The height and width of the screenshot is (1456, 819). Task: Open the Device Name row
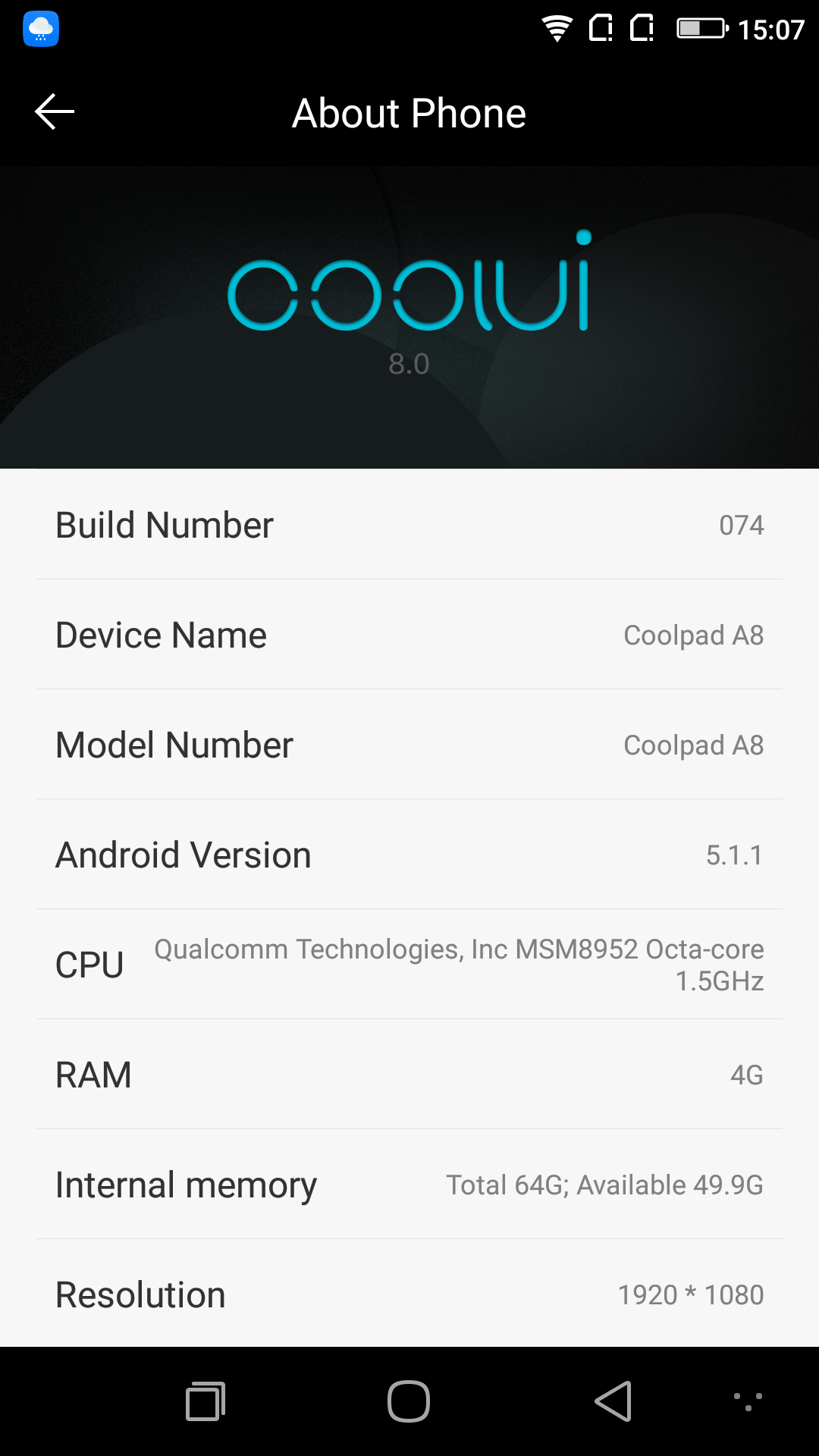409,635
